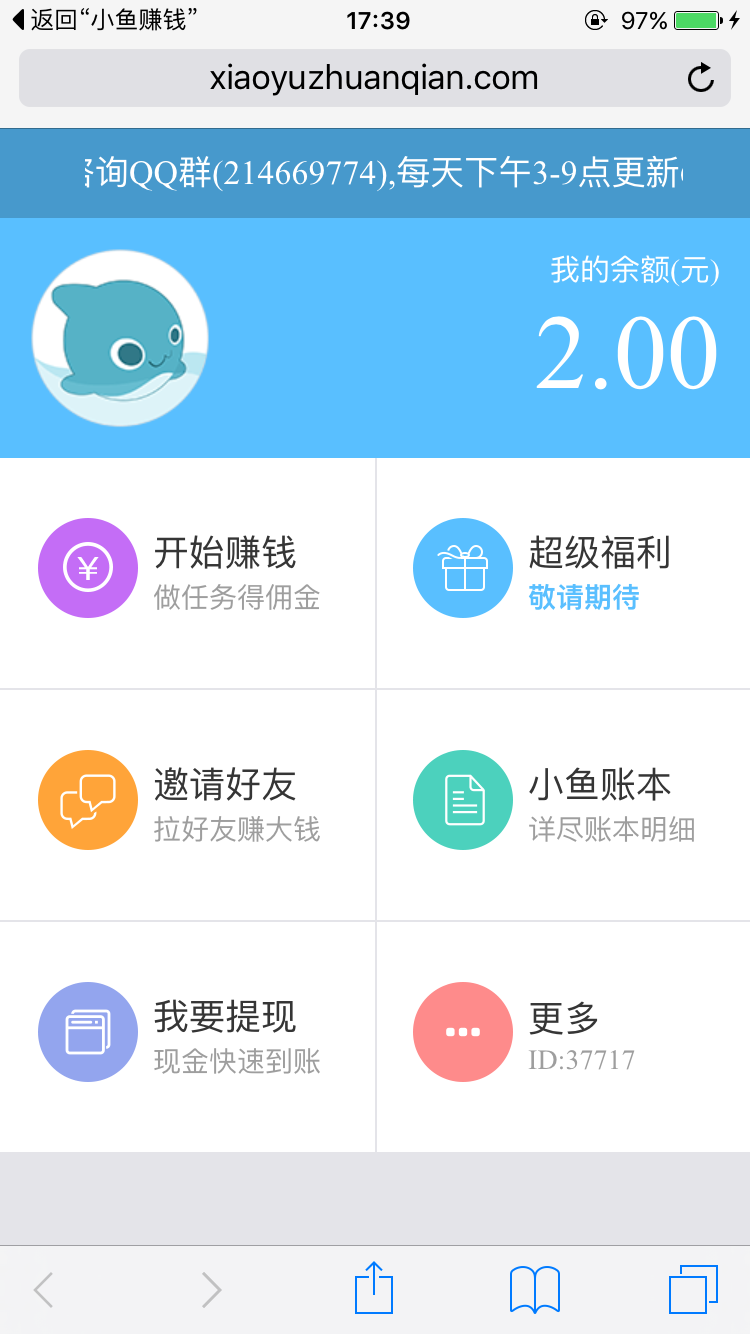Tap 返回小鱼赚钱 to return to the app
This screenshot has height=1334, width=750.
(78, 18)
